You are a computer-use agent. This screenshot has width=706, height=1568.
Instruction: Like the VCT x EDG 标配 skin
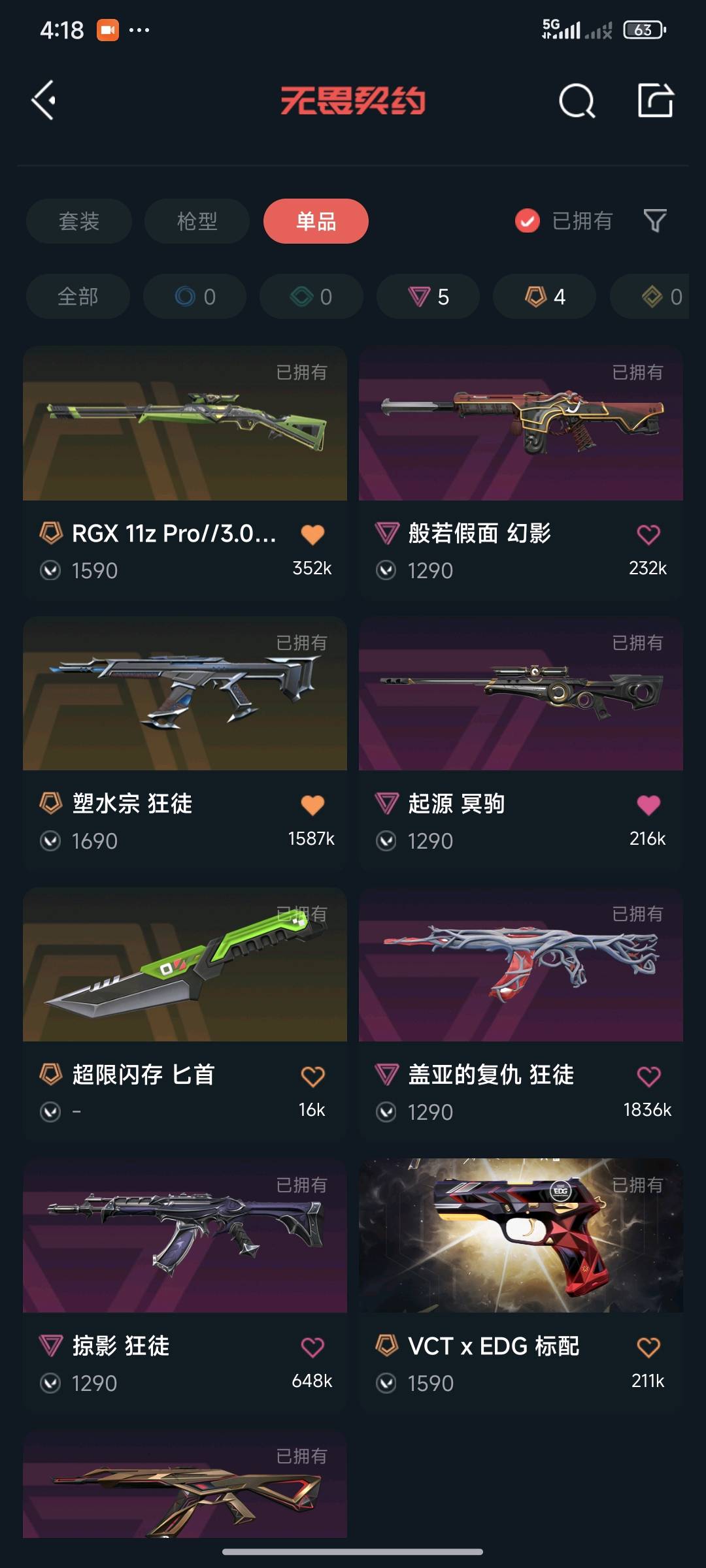coord(648,1347)
